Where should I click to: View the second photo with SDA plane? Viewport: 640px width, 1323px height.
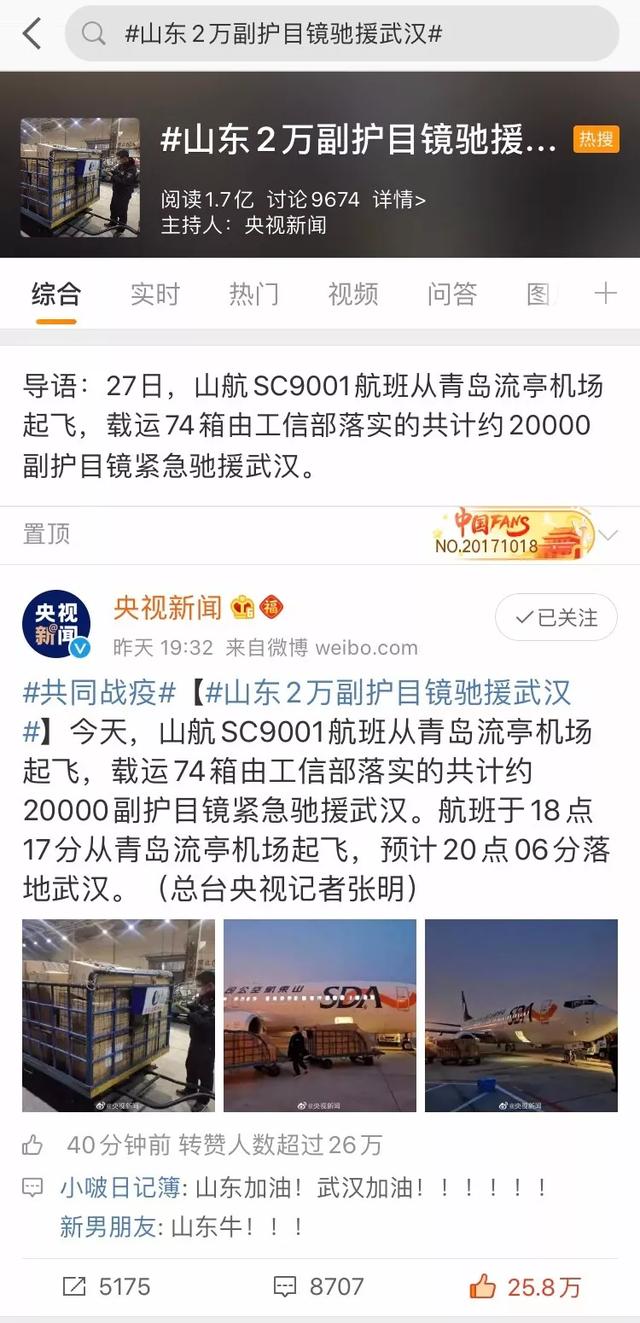pyautogui.click(x=320, y=1015)
